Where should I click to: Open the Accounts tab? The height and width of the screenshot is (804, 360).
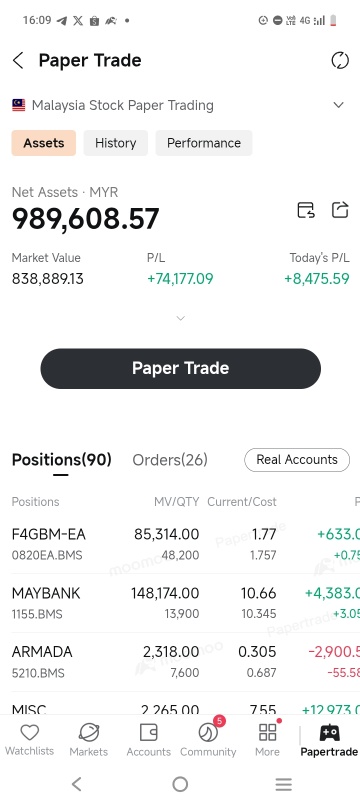coord(149,740)
